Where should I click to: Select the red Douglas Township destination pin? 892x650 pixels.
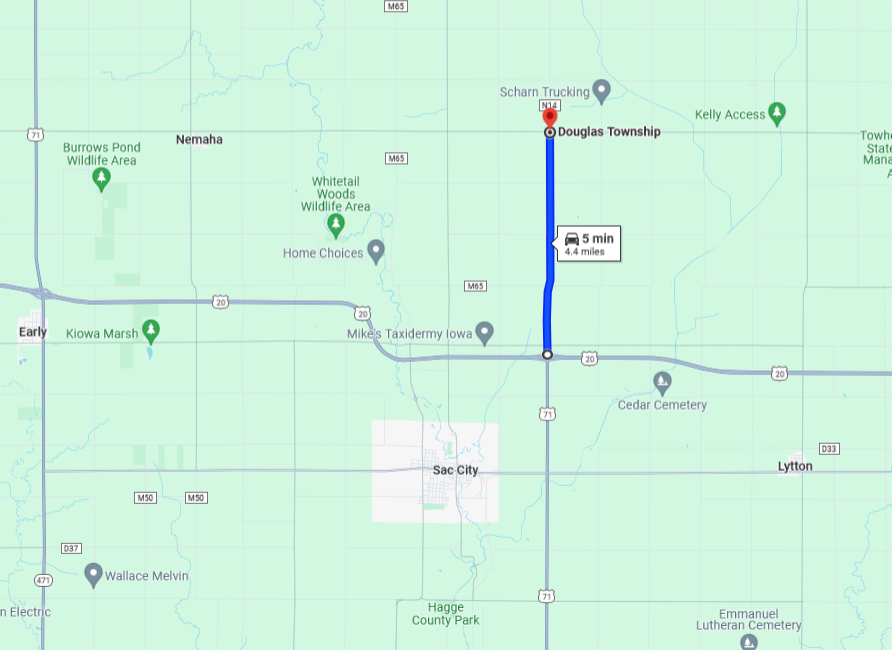[549, 118]
